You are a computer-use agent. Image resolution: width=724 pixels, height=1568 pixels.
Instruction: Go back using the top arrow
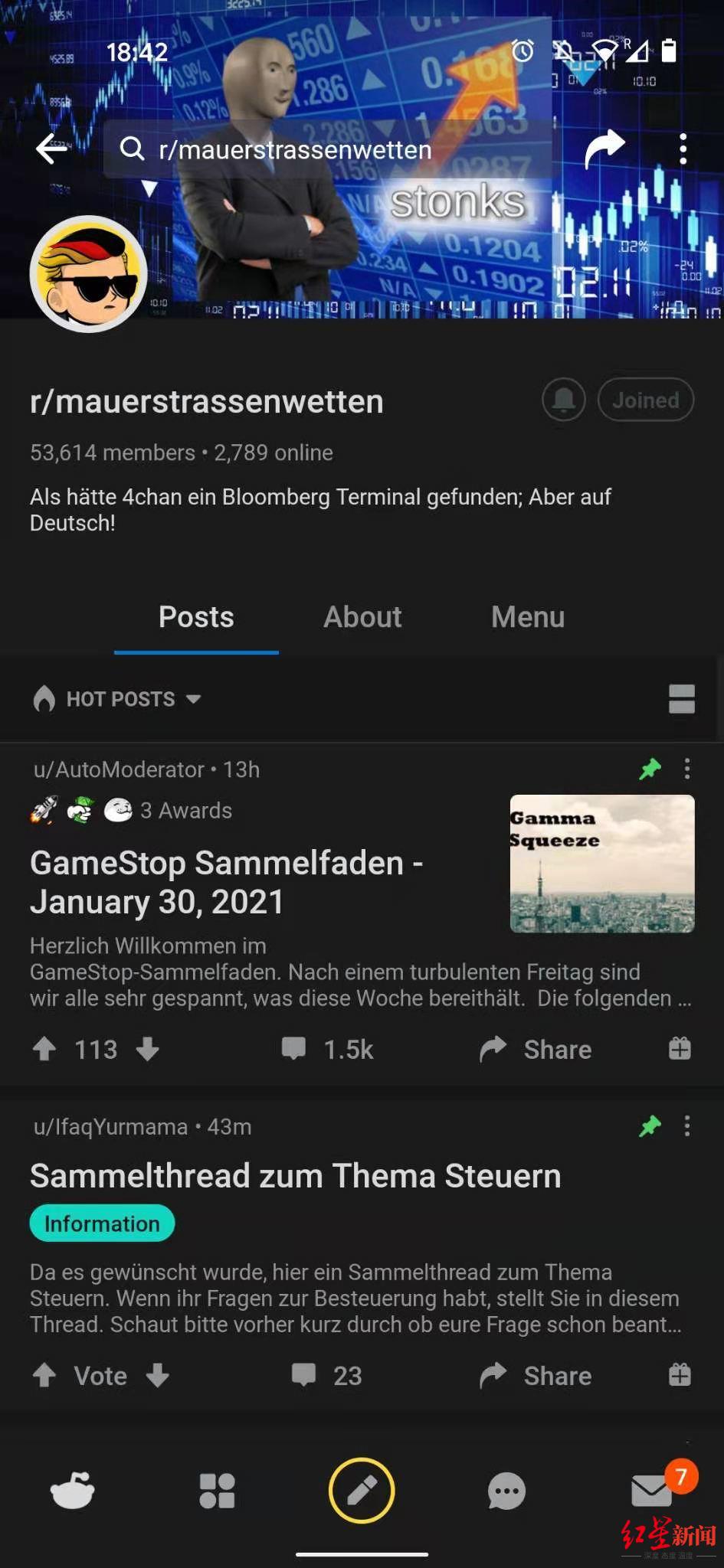coord(52,149)
